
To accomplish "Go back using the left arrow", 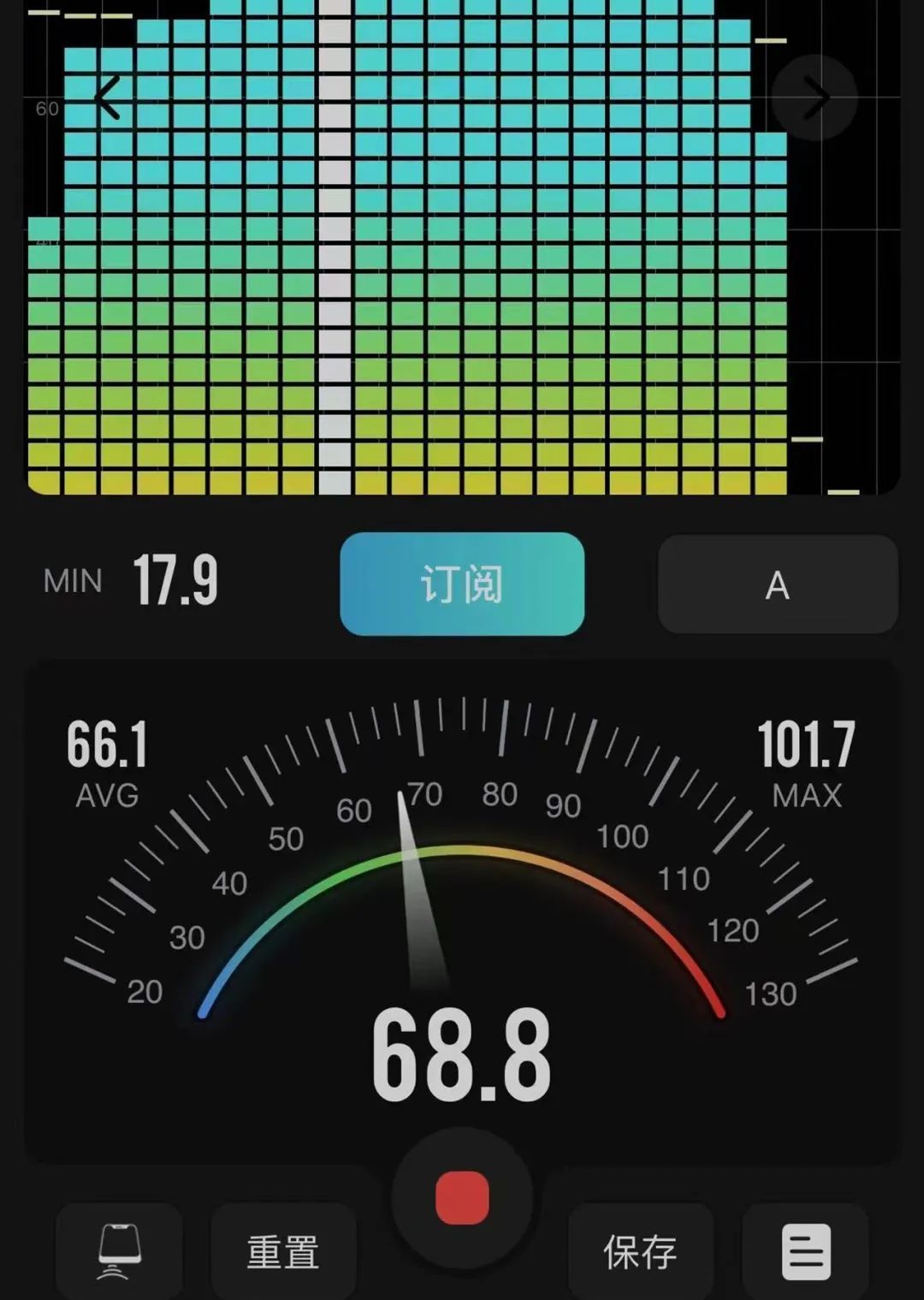I will coord(109,98).
